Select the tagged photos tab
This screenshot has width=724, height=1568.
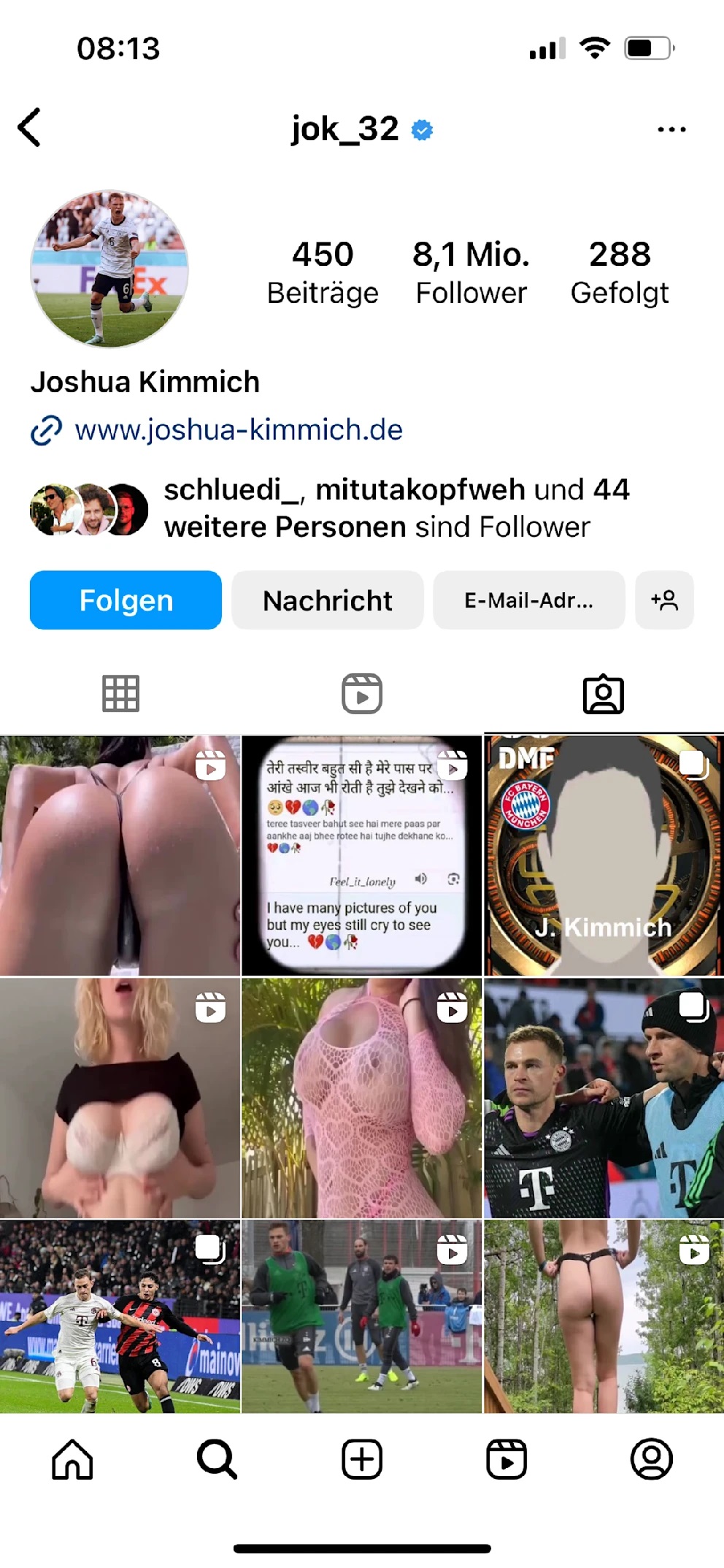pos(604,694)
